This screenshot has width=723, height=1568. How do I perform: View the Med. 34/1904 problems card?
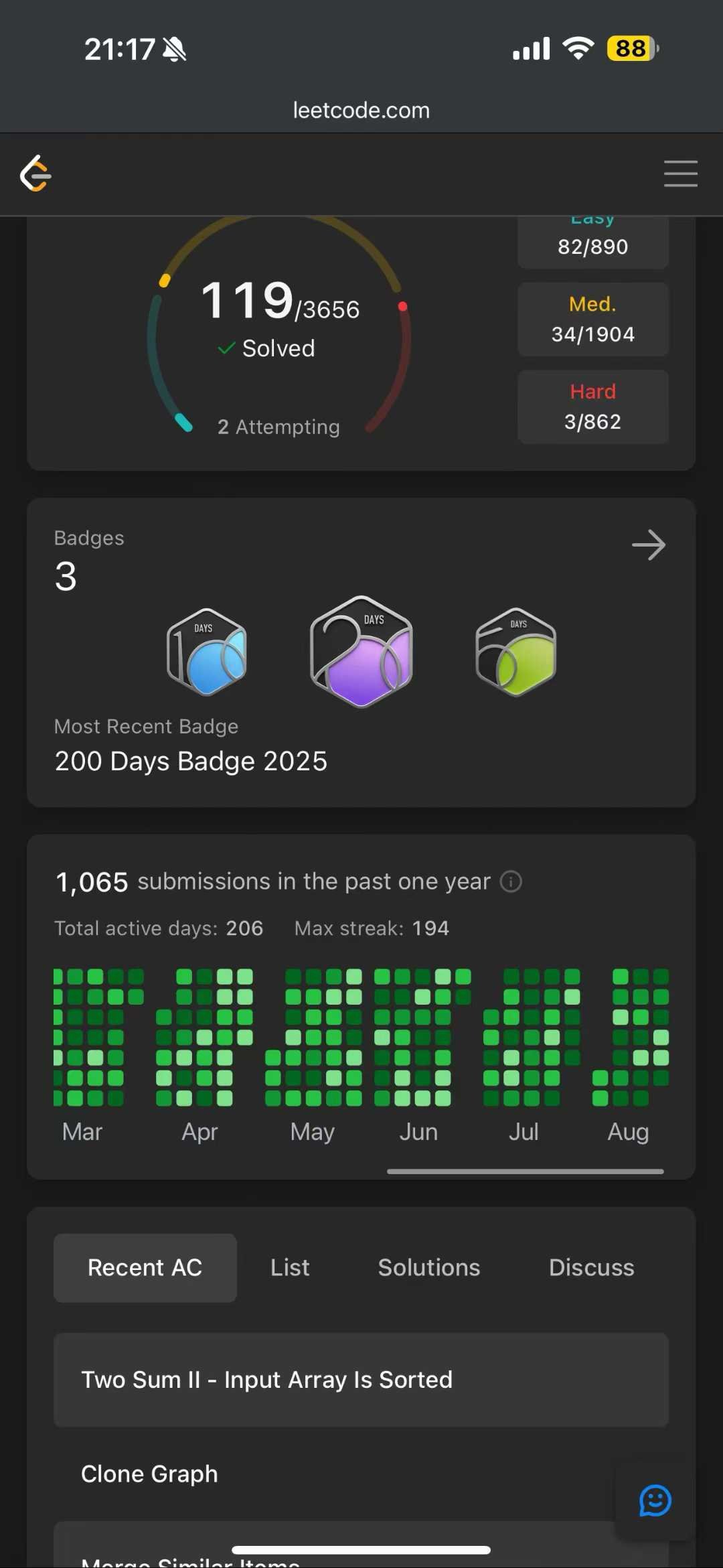593,319
